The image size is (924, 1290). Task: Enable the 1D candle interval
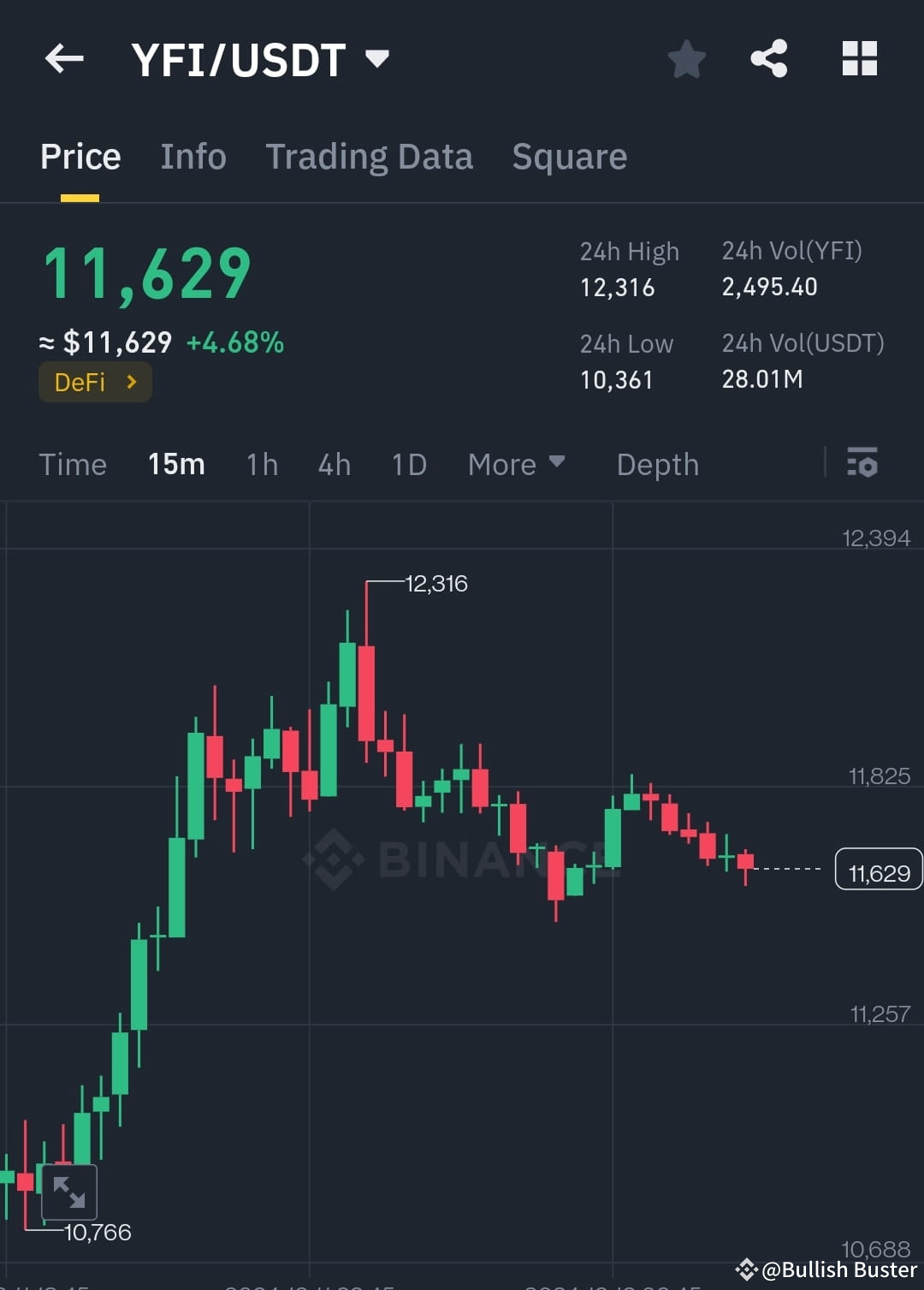408,464
